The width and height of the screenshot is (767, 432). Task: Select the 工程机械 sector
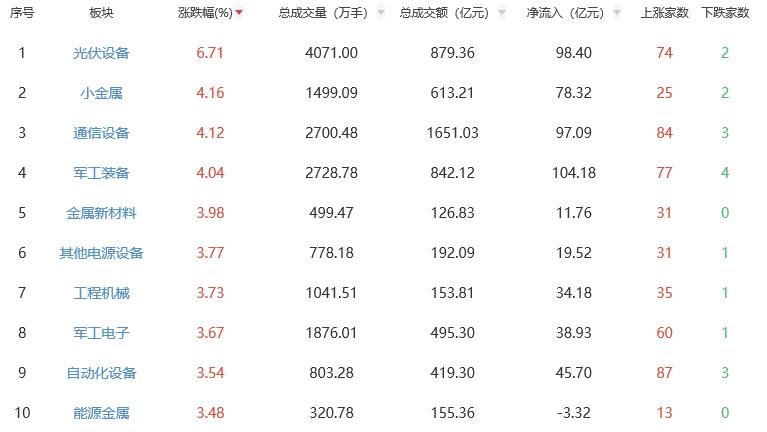101,293
